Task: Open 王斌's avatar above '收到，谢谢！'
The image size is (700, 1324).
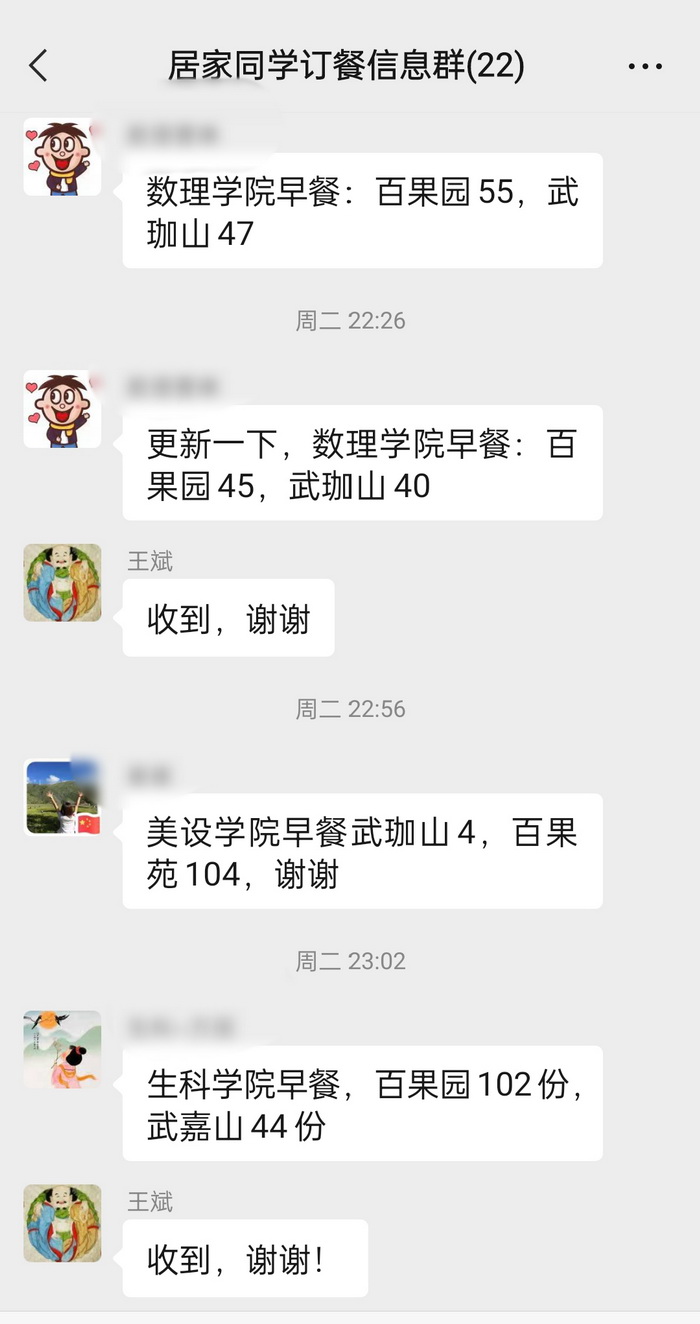Action: coord(62,1223)
